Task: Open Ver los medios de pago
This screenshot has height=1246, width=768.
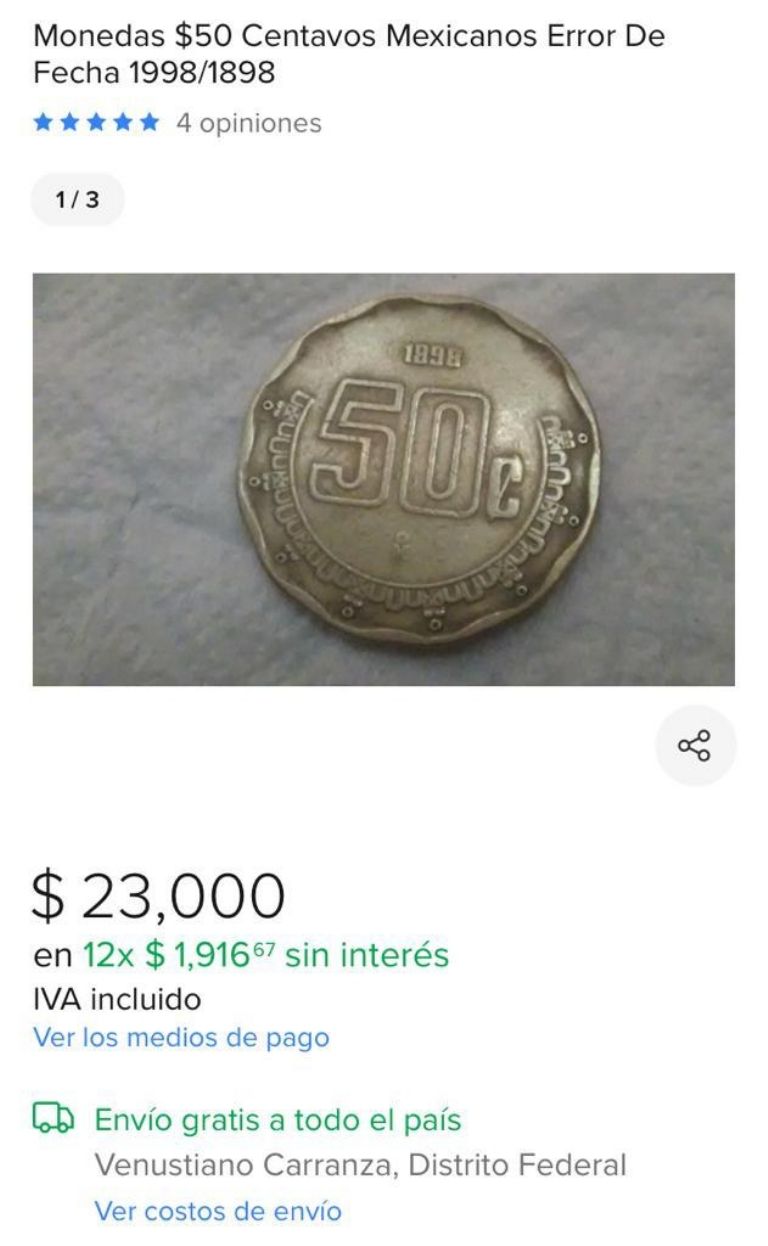Action: [x=181, y=1037]
